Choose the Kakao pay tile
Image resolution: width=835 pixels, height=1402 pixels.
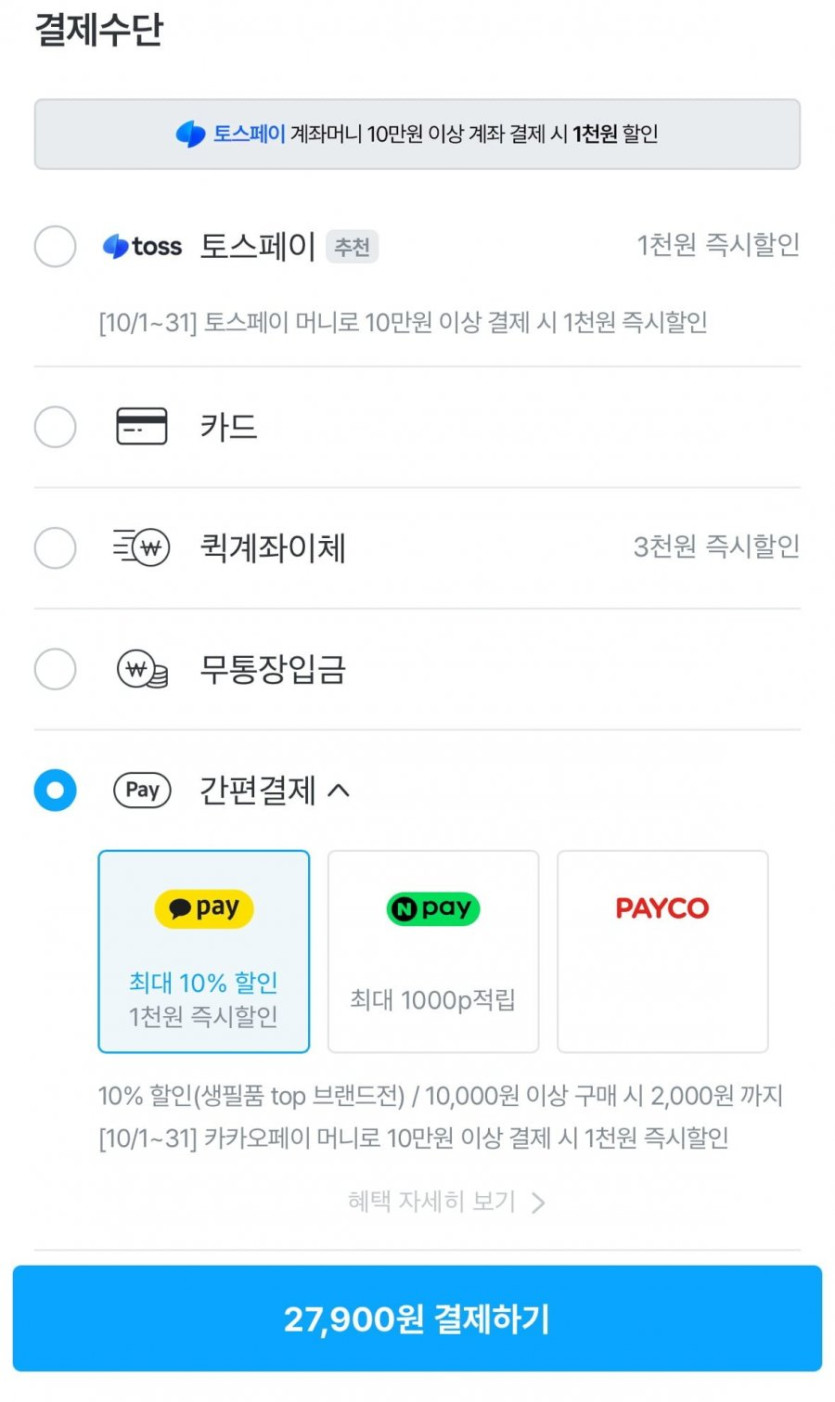pos(204,951)
